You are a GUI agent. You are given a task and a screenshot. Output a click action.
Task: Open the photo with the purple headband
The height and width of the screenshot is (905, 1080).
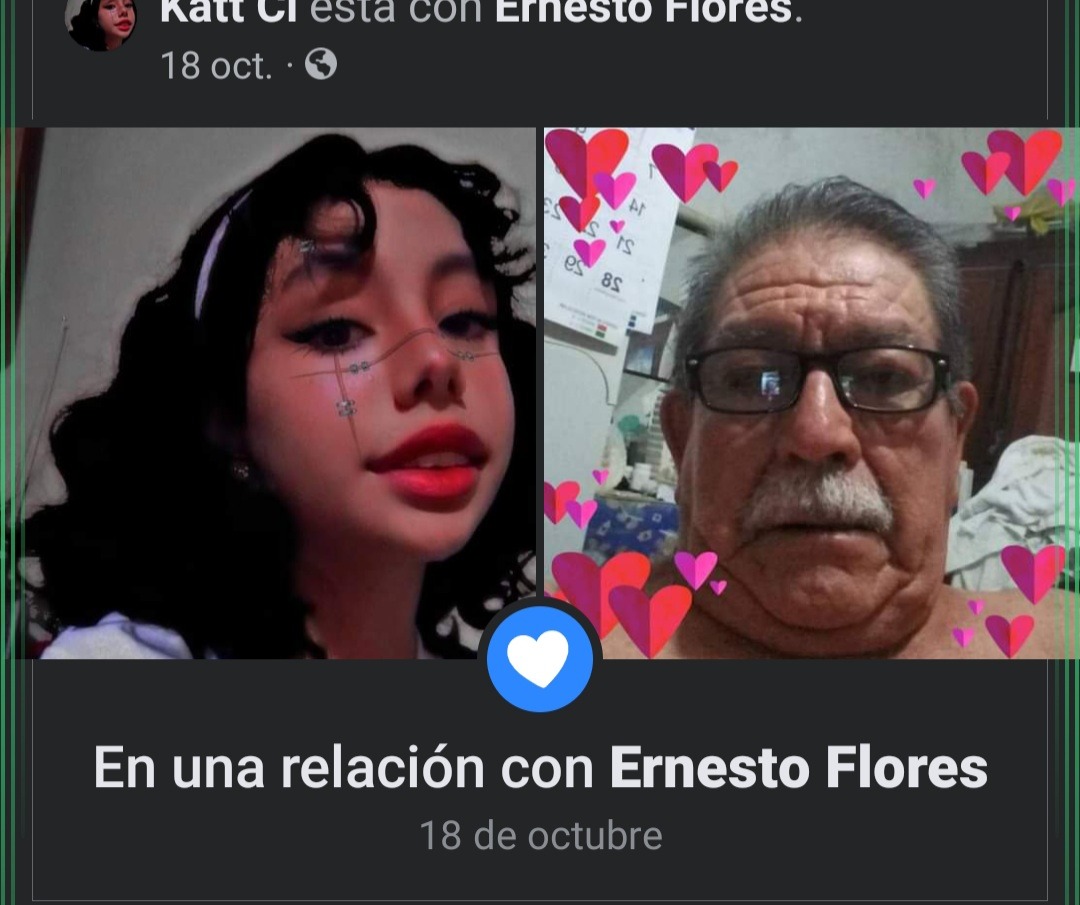click(x=277, y=392)
